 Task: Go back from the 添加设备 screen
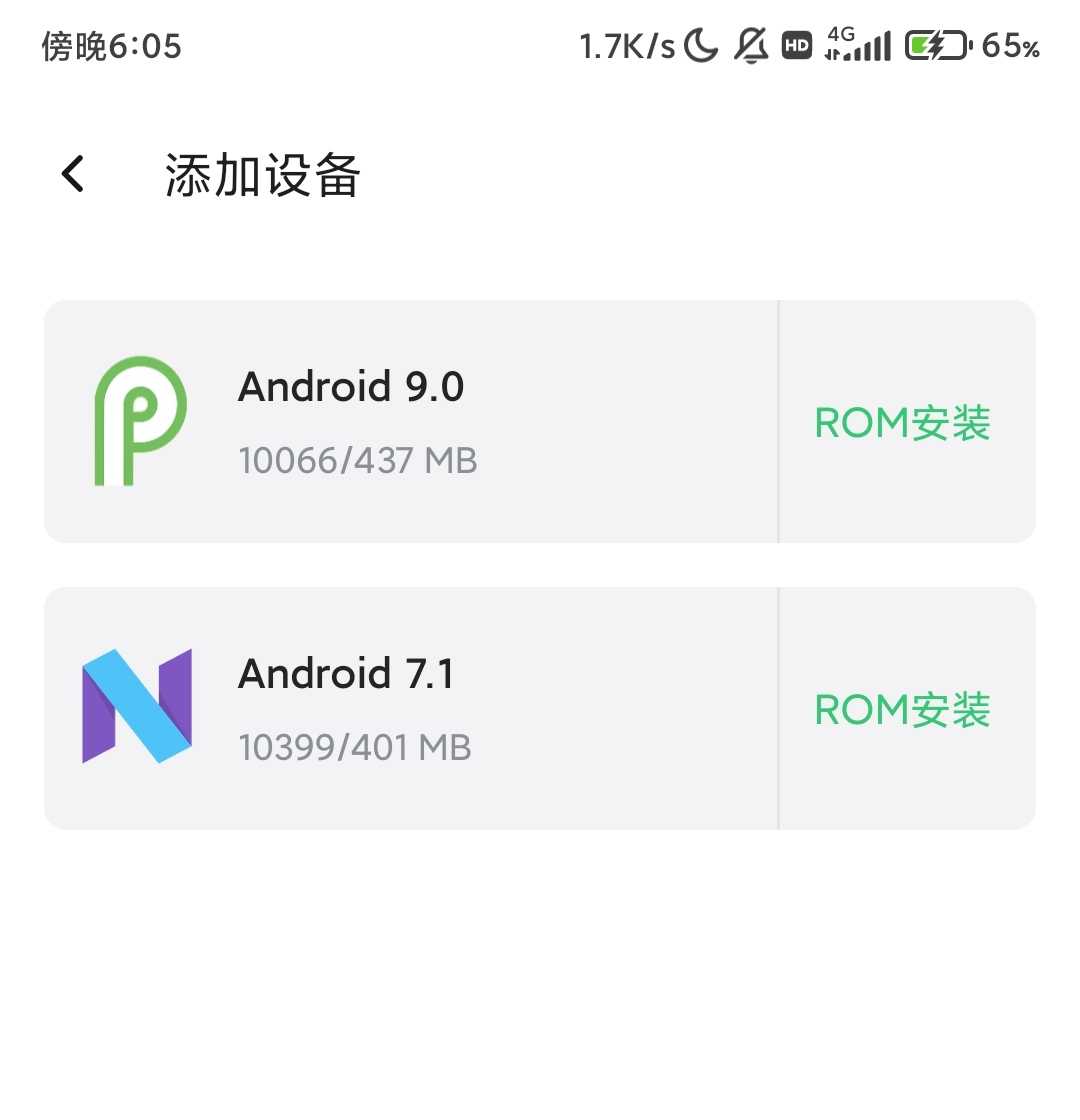point(73,174)
